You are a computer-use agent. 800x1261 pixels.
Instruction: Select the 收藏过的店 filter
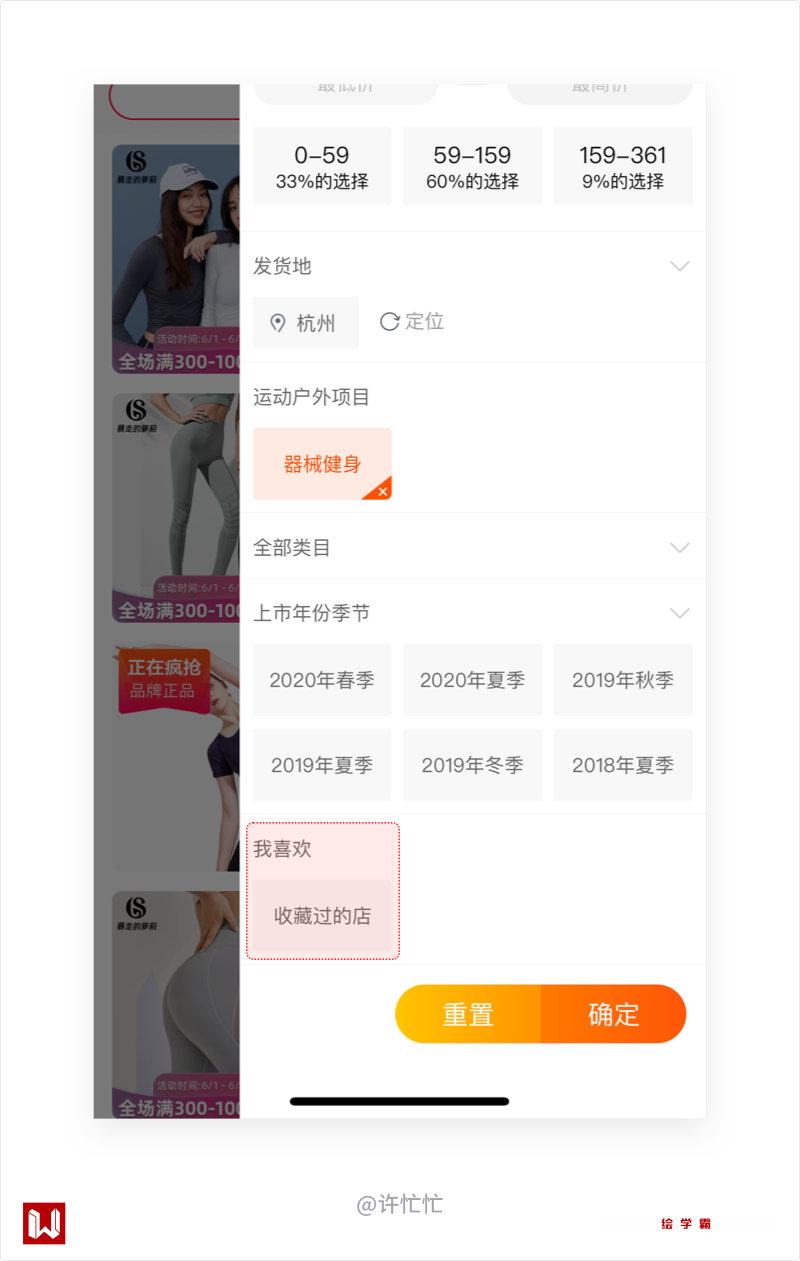point(322,916)
